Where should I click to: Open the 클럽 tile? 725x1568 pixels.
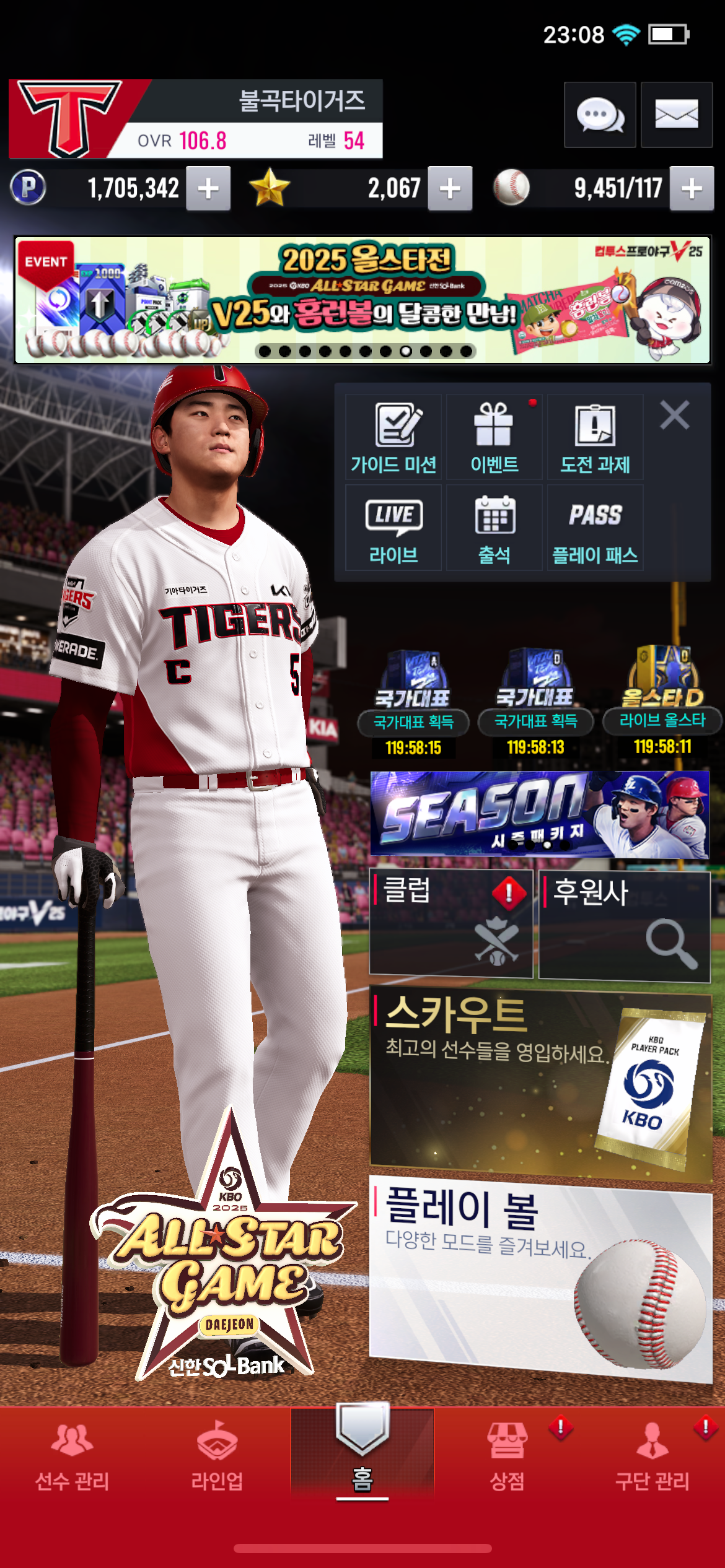pyautogui.click(x=450, y=923)
